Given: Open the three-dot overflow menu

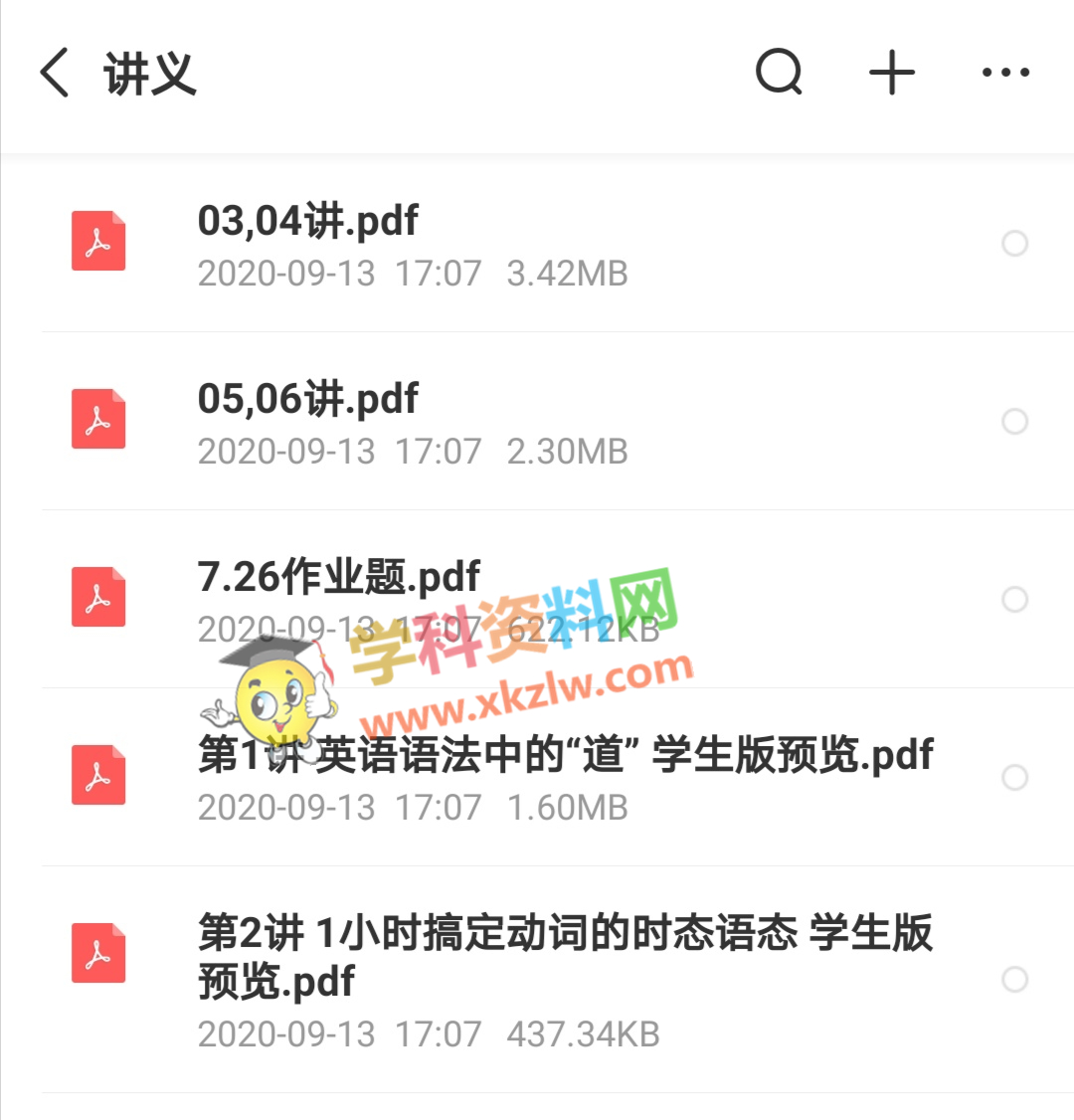Looking at the screenshot, I should (1005, 73).
